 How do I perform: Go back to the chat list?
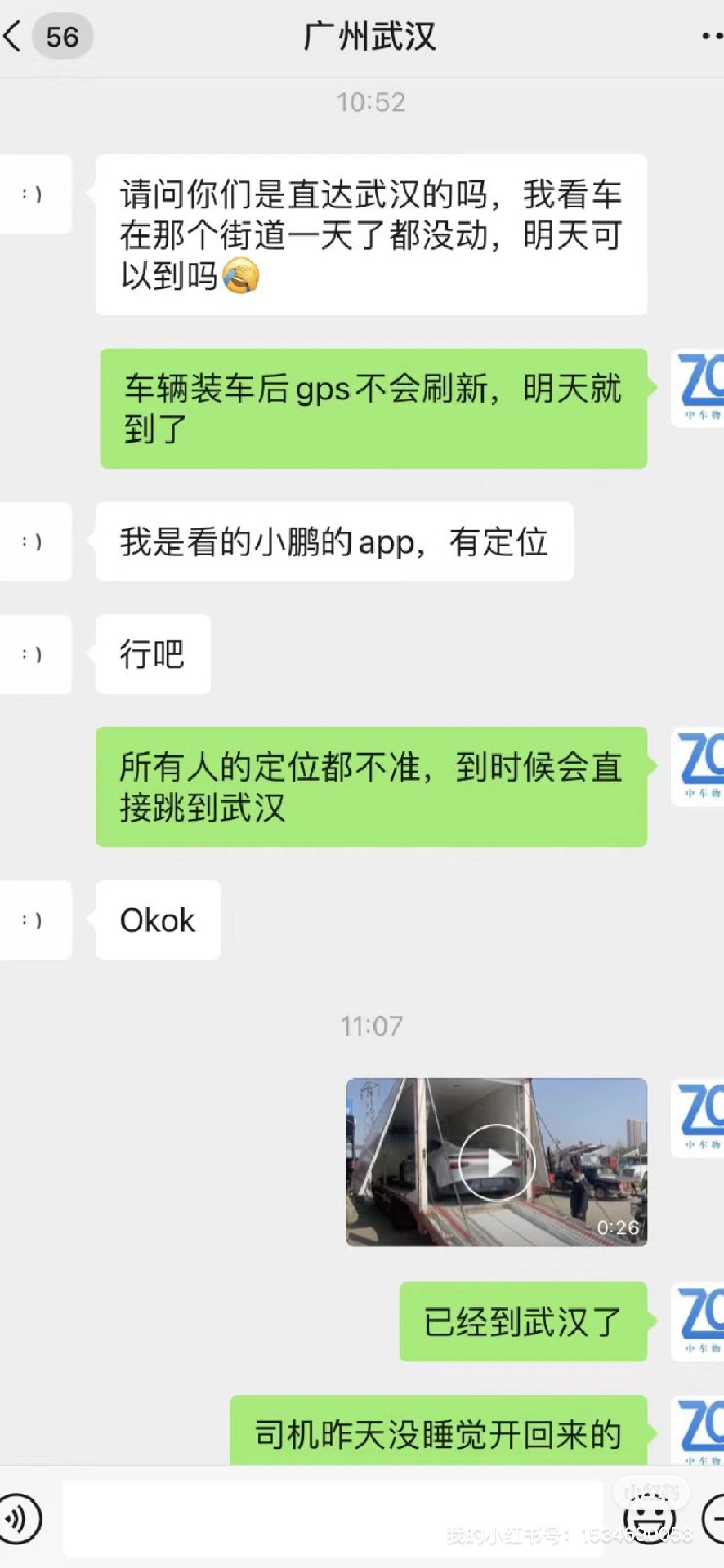pyautogui.click(x=15, y=37)
